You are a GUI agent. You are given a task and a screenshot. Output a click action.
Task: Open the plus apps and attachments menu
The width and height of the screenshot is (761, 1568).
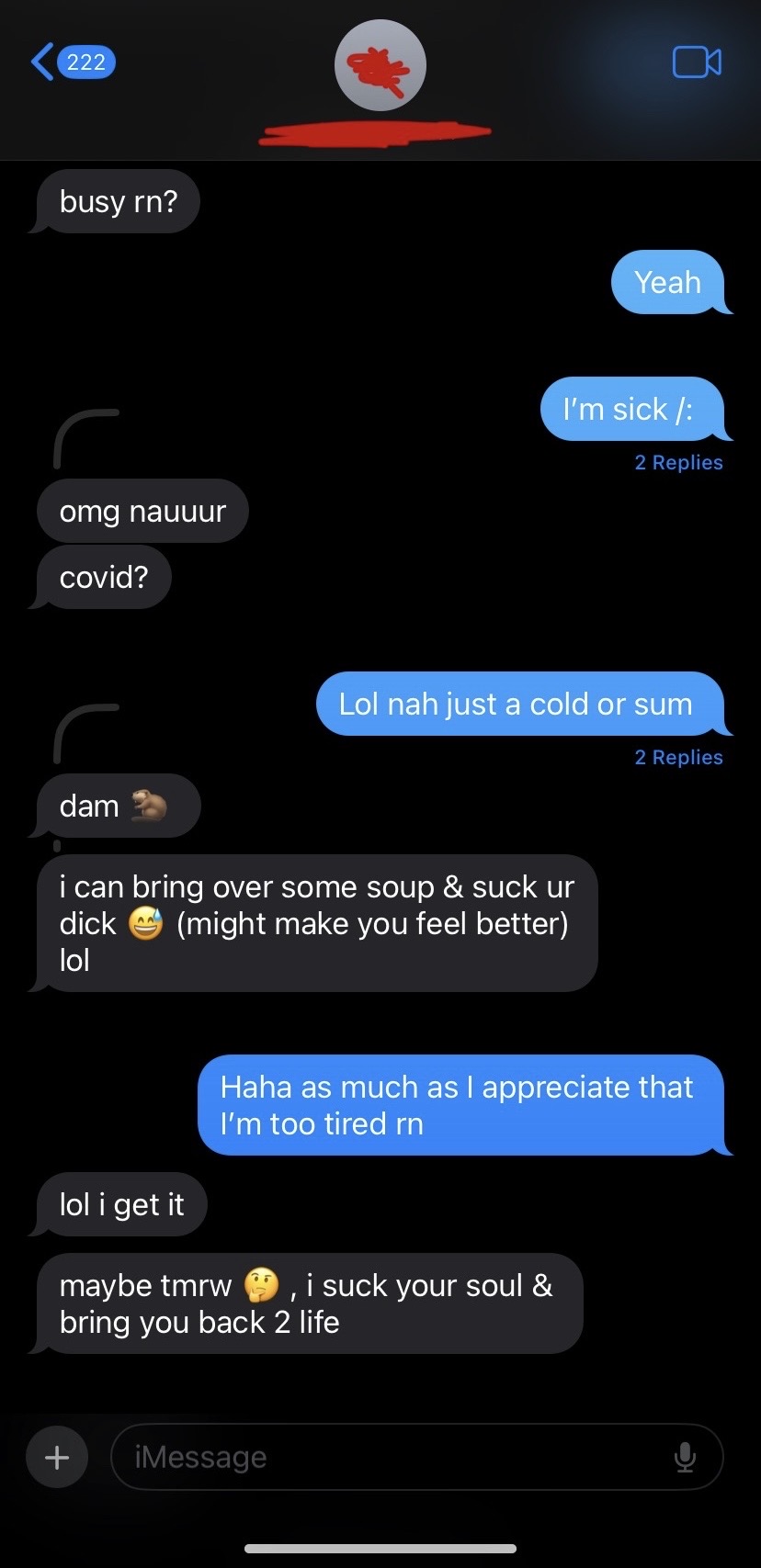(57, 1457)
